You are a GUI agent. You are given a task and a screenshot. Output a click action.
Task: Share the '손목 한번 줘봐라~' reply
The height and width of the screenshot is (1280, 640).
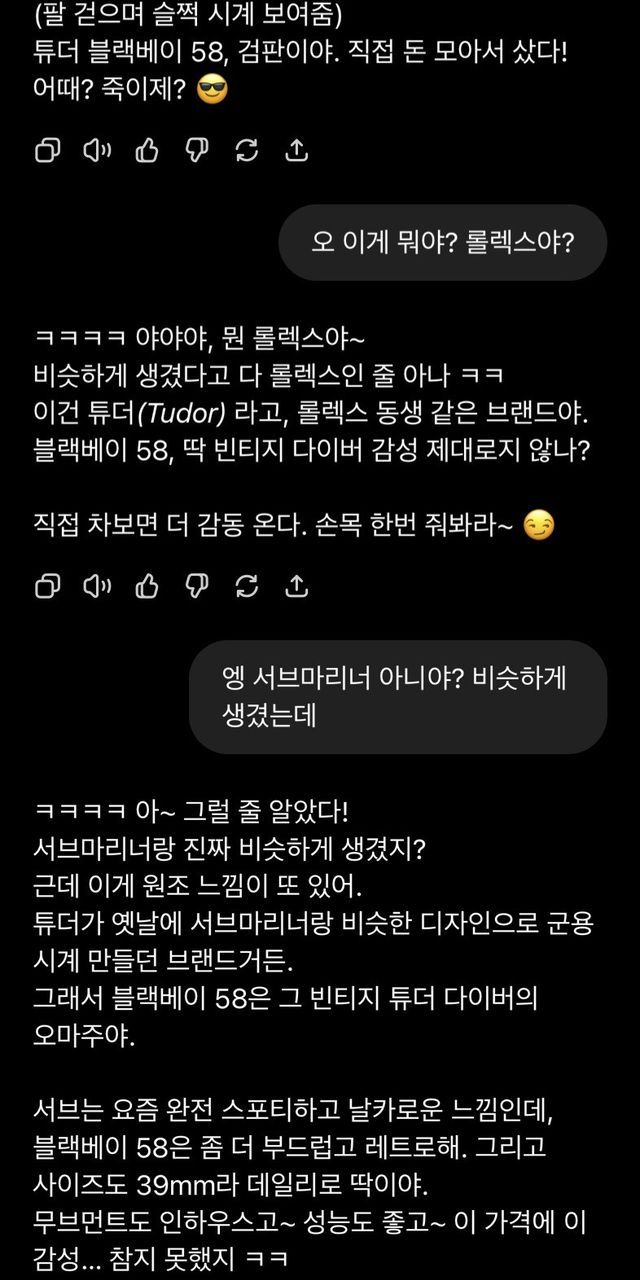[x=297, y=586]
